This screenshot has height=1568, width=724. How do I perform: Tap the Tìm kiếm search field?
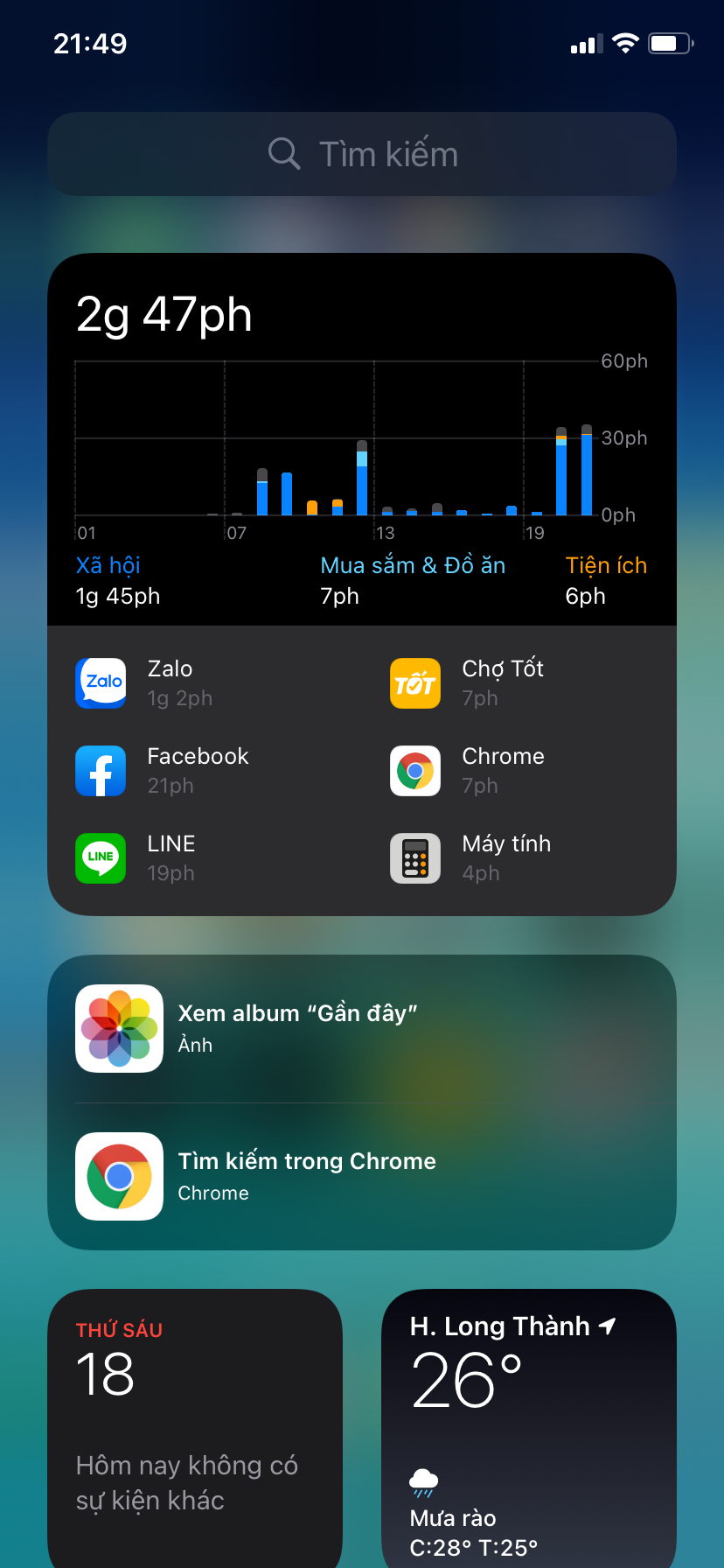(362, 154)
